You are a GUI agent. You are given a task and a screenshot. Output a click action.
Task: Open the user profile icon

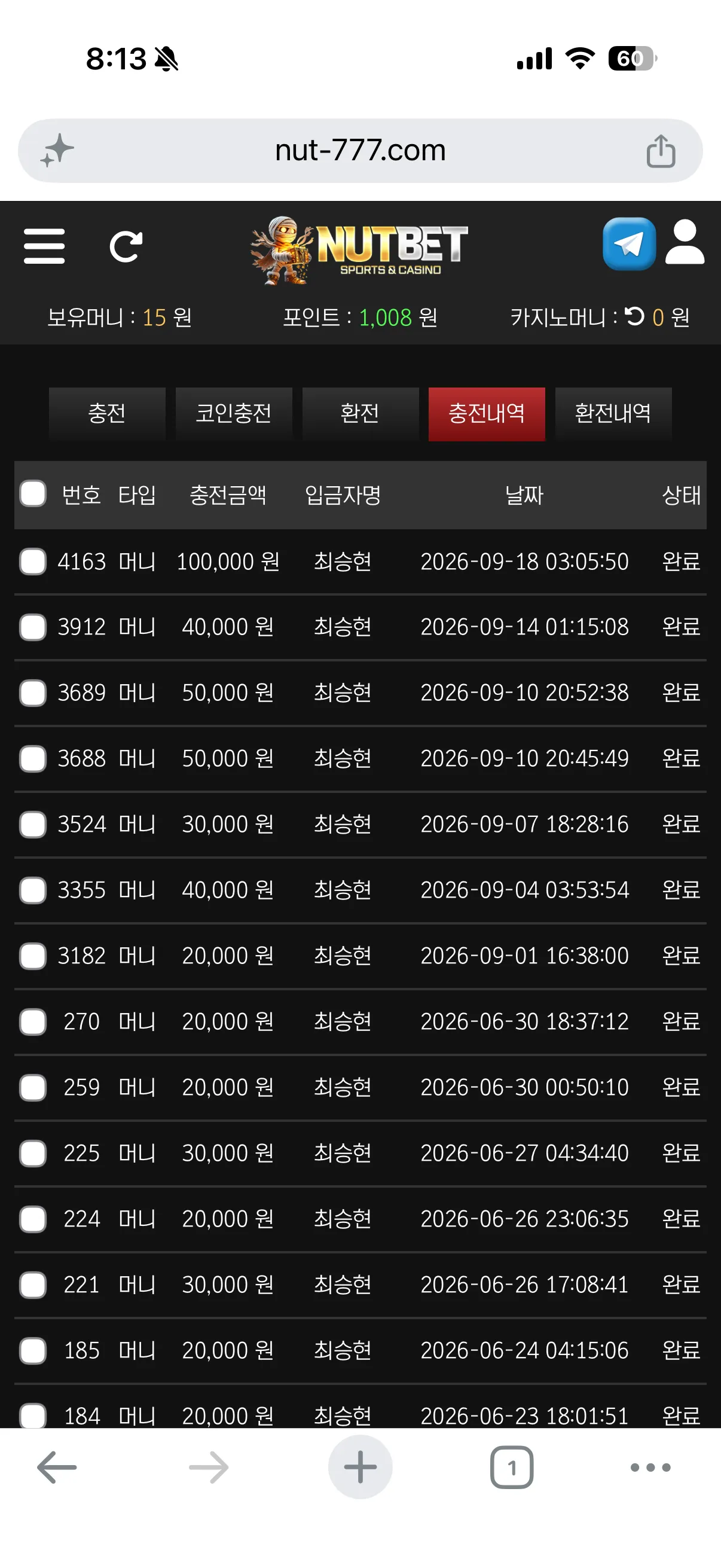point(685,242)
